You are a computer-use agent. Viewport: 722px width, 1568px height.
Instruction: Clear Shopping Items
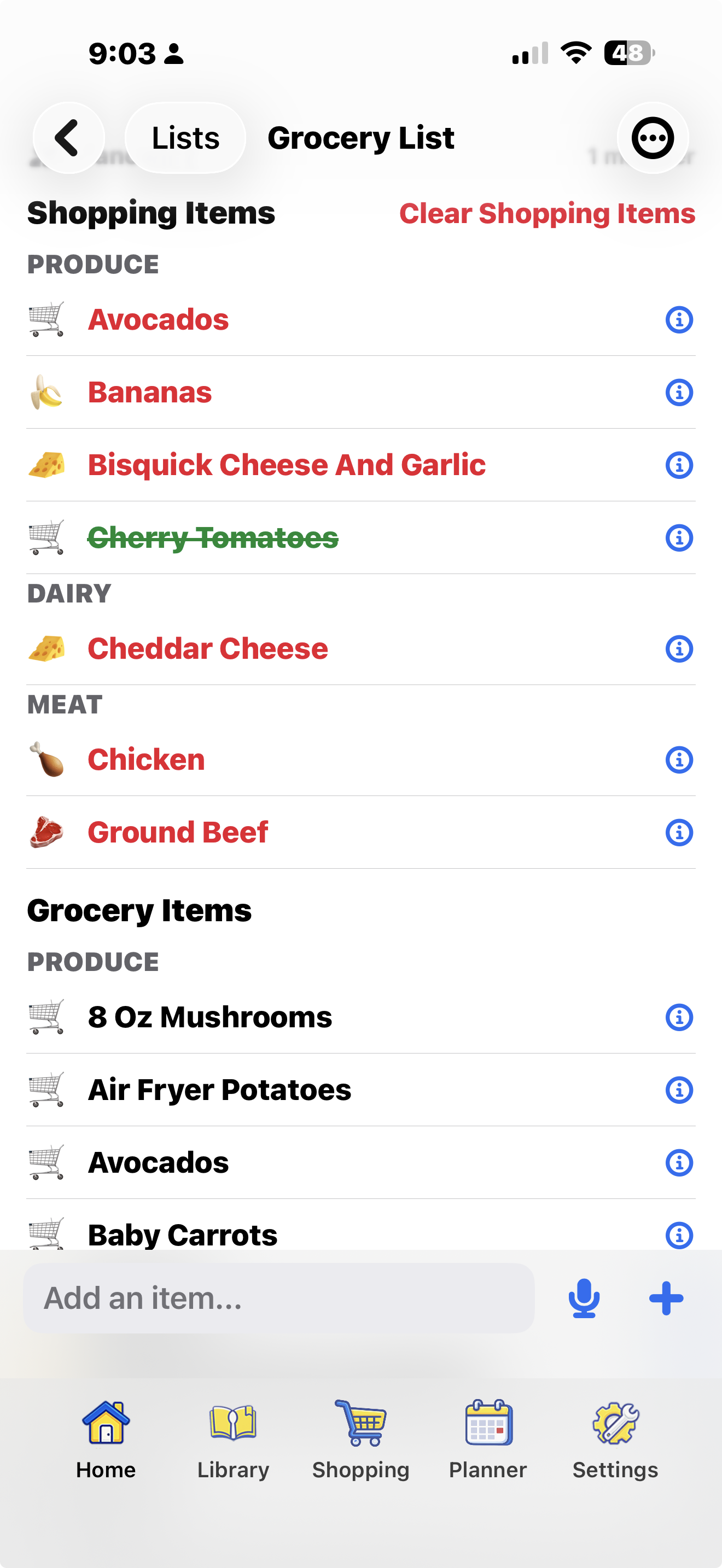[x=546, y=214]
